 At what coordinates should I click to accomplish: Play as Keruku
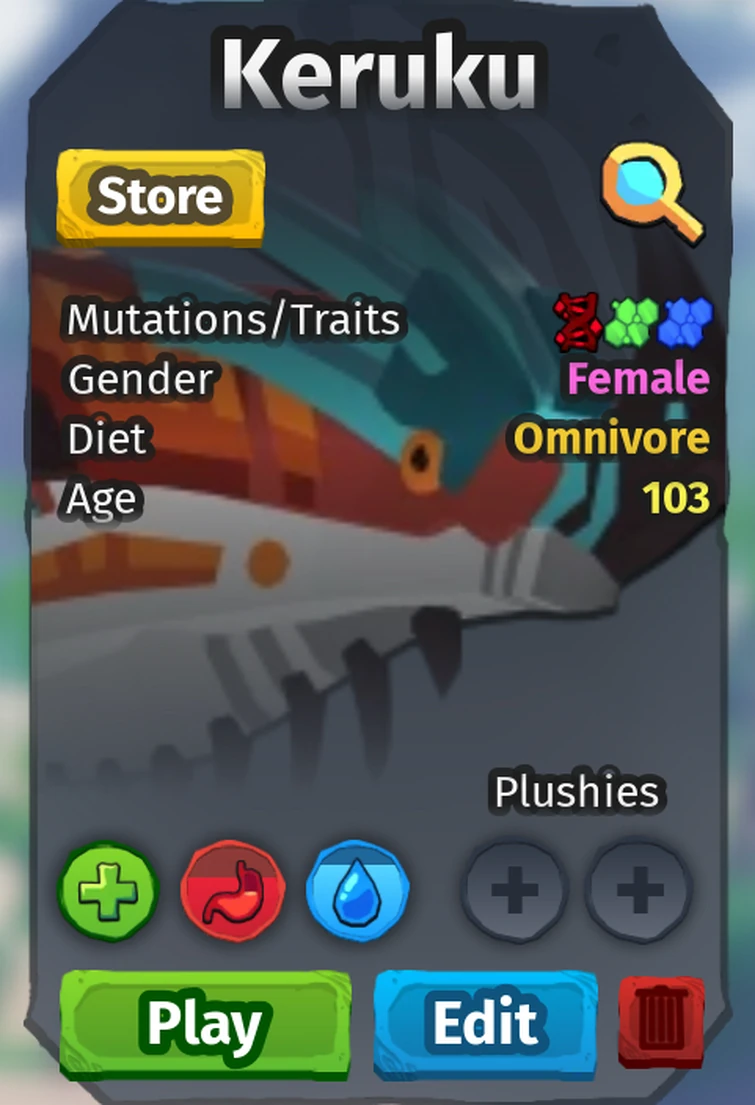tap(205, 1023)
